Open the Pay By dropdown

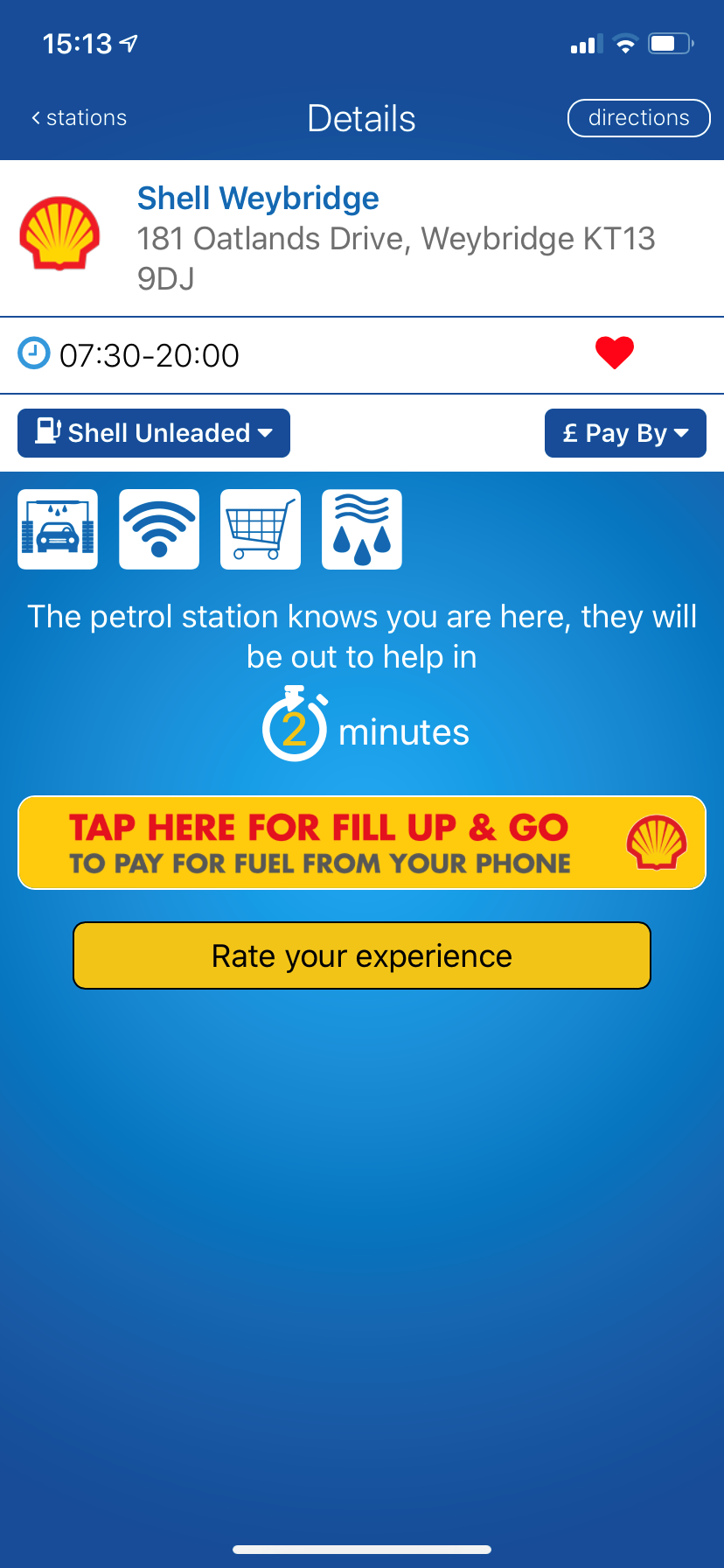625,433
